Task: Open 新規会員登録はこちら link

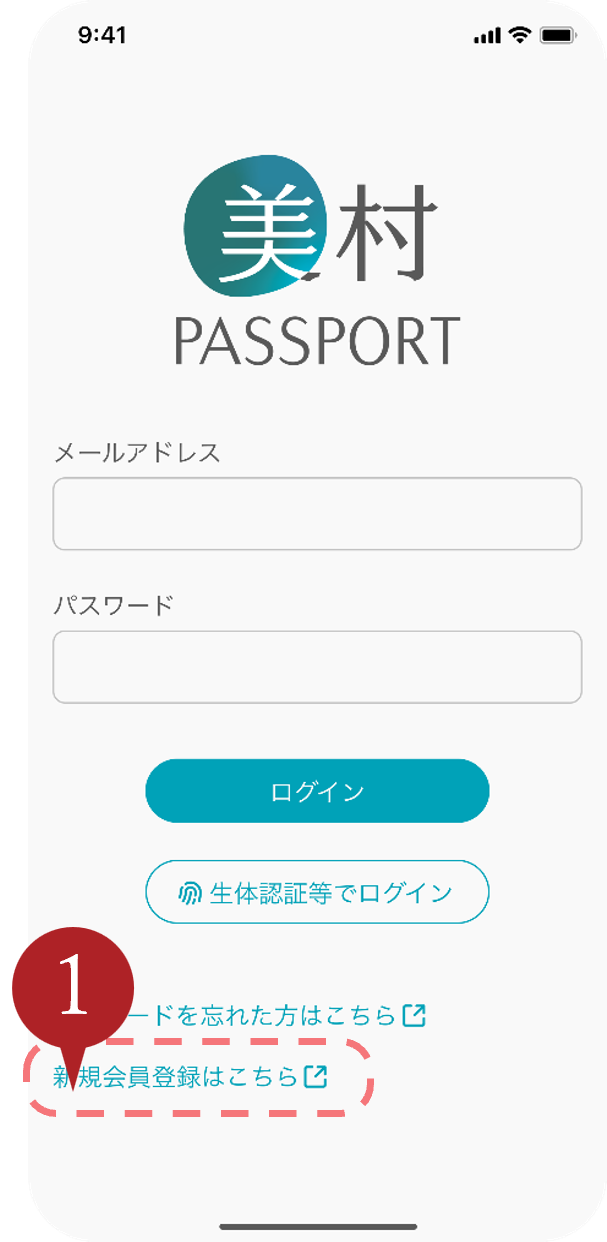Action: pyautogui.click(x=190, y=1077)
